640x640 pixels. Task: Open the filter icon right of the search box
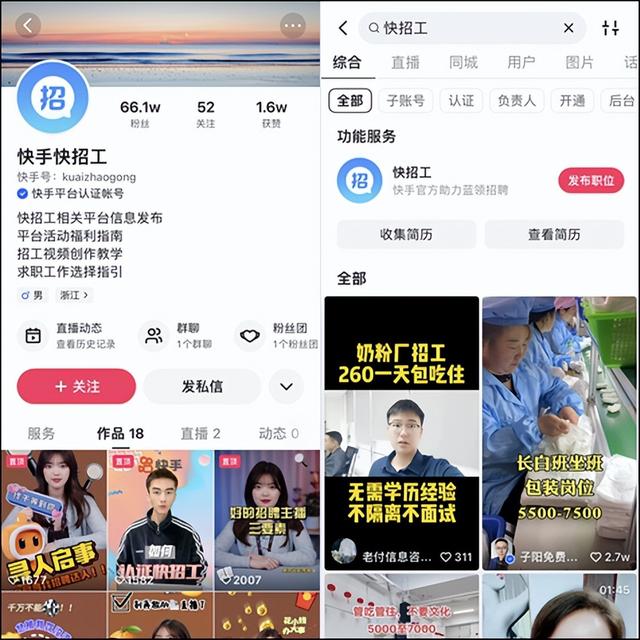click(610, 28)
